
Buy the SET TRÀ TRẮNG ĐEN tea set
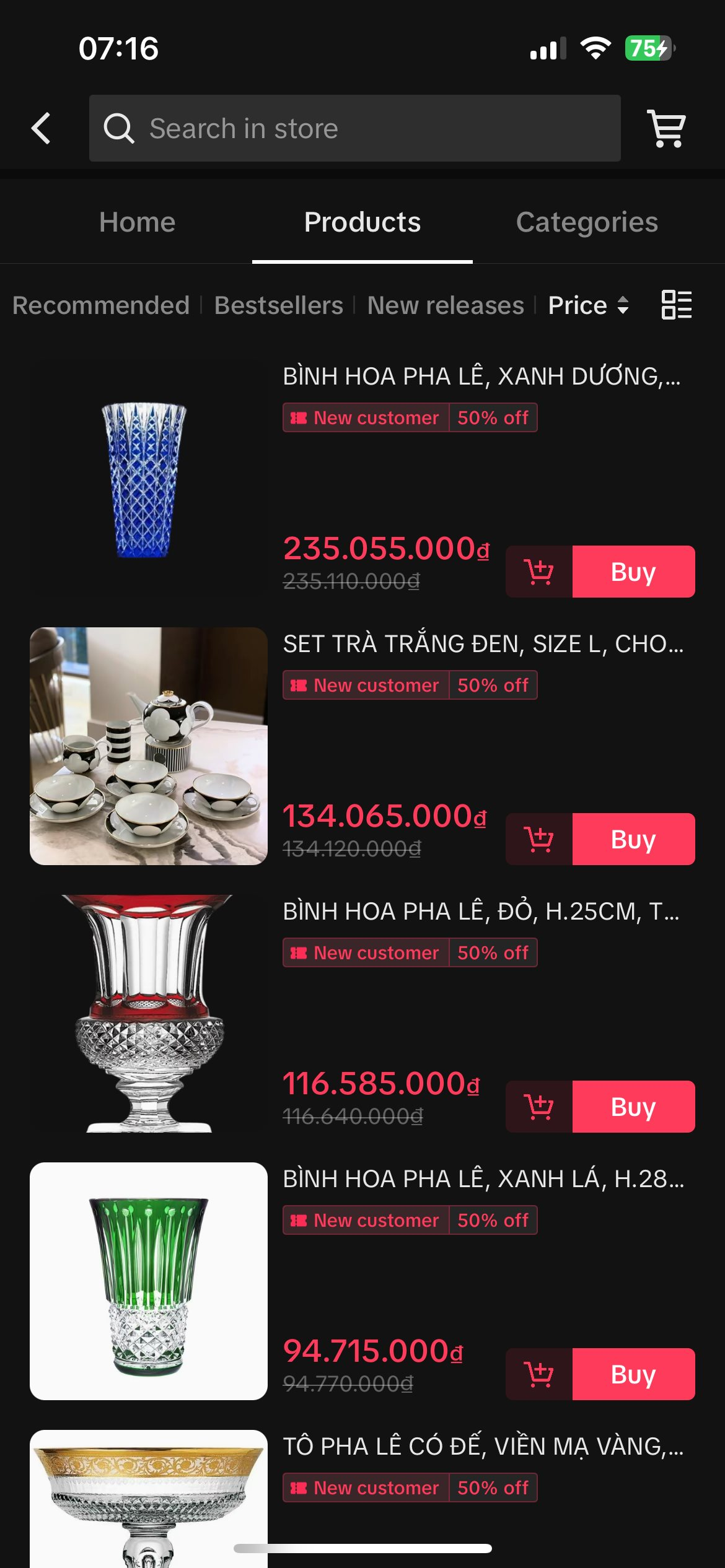[633, 839]
